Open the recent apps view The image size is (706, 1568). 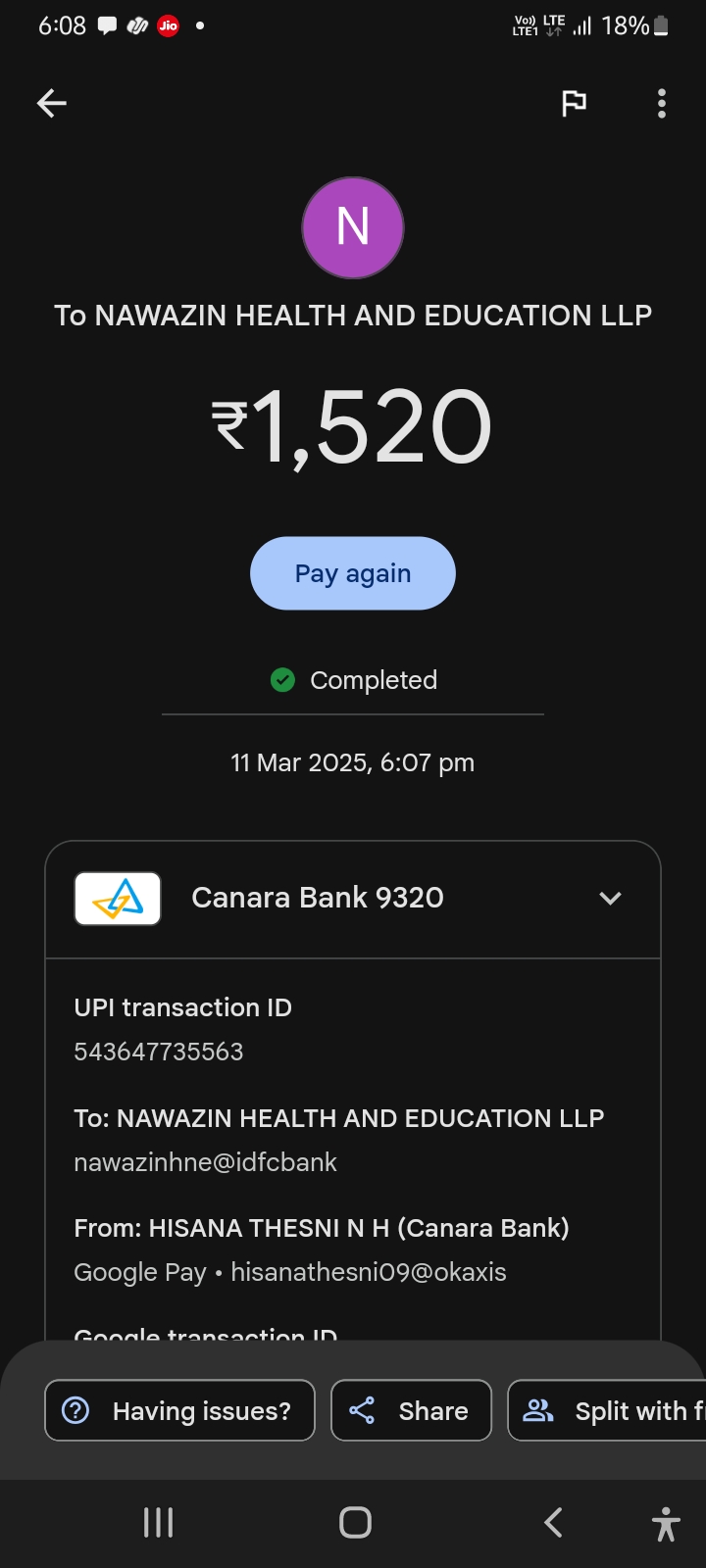(x=159, y=1522)
